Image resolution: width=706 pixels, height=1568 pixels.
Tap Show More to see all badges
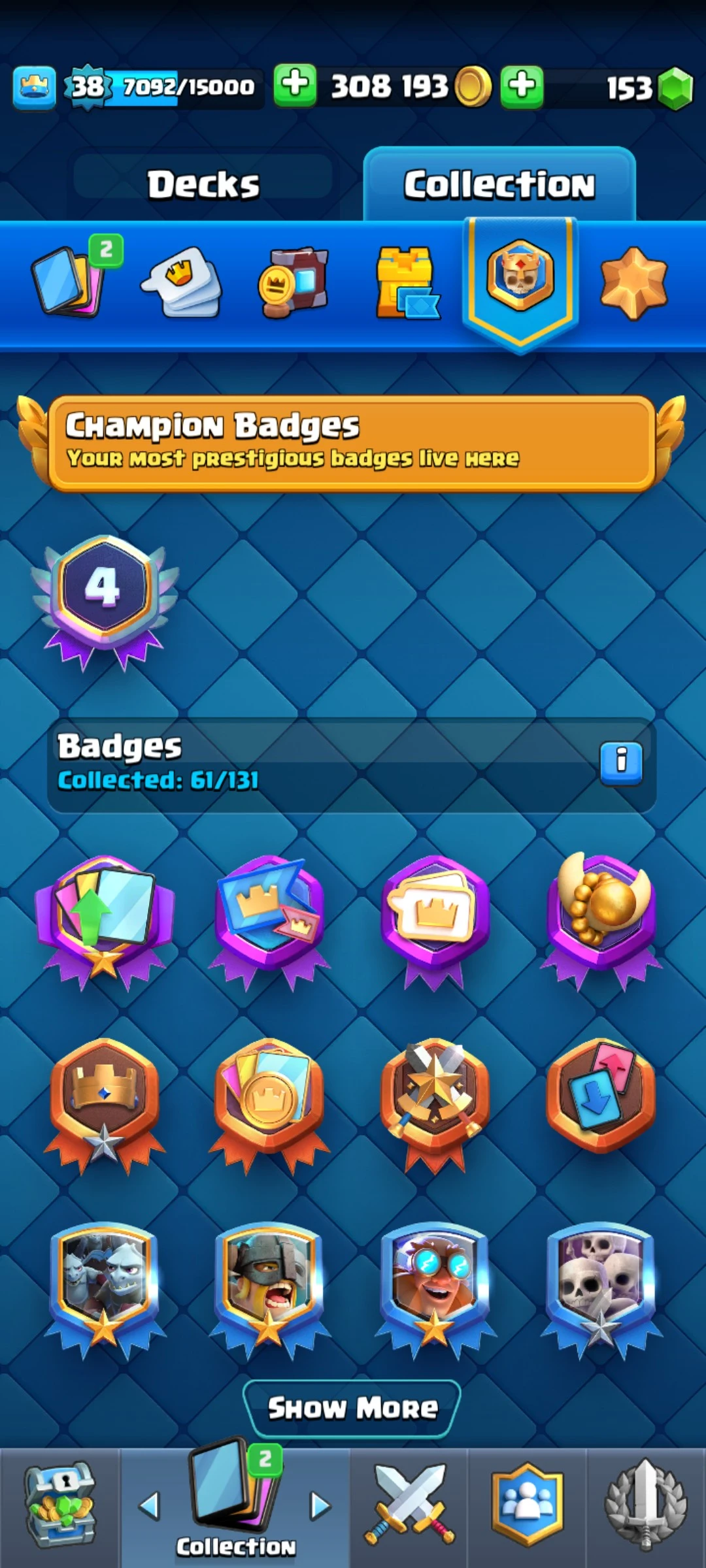[352, 1408]
